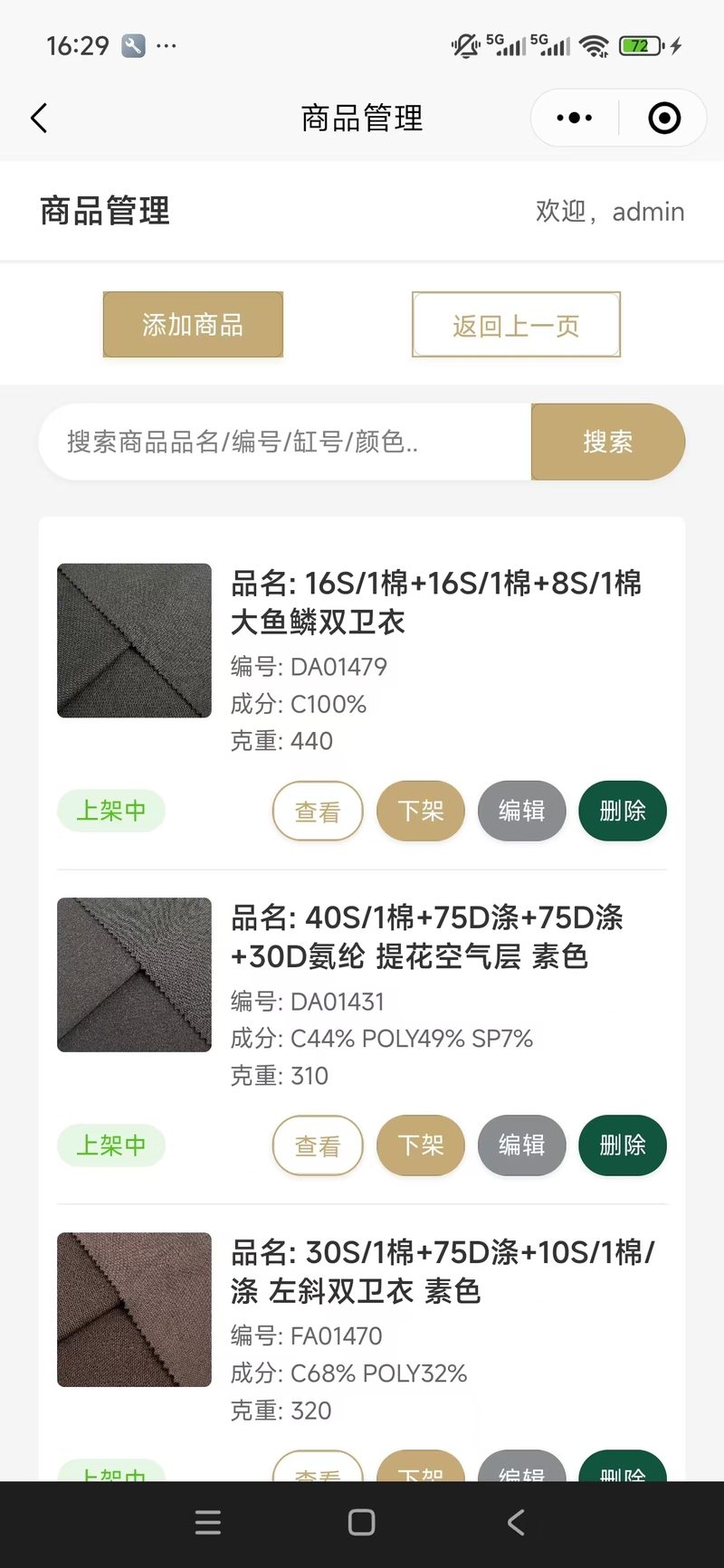Edit product DA01479
Viewport: 724px width, 1568px height.
pos(521,811)
